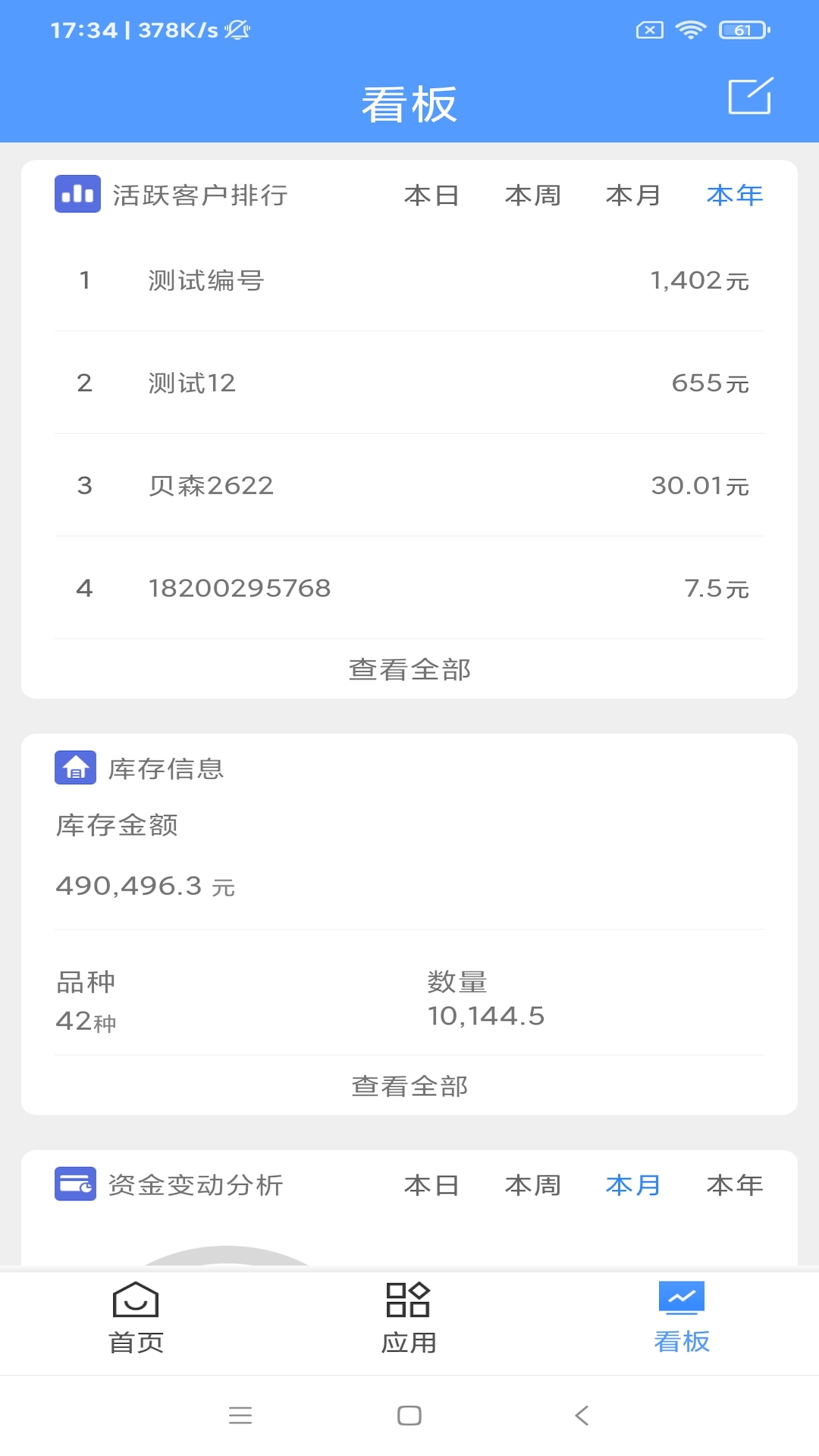Screen dimensions: 819x1456
Task: Open the 应用 grid icon in bottom navigation
Action: (408, 1303)
